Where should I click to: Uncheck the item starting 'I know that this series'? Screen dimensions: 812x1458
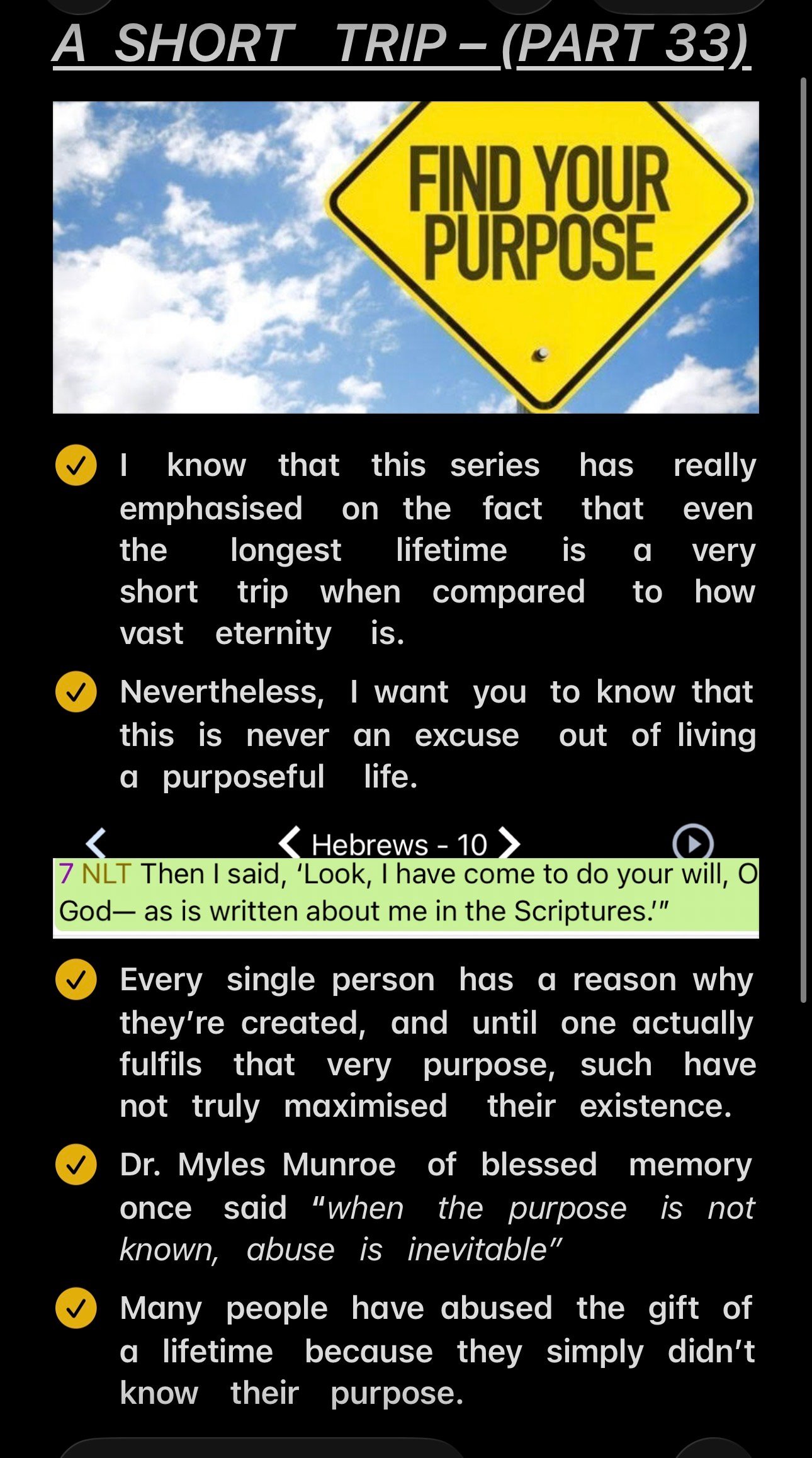click(76, 465)
